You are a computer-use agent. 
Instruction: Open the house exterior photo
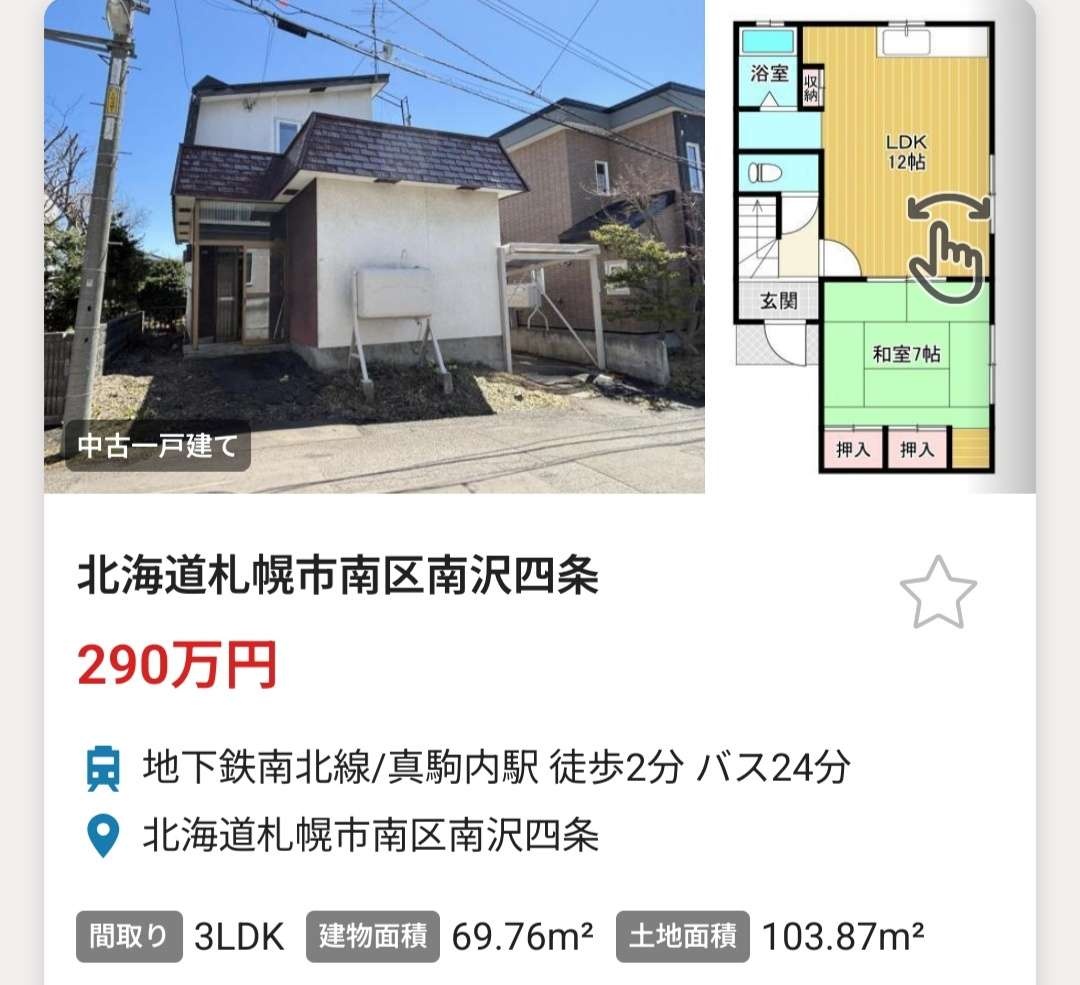[374, 246]
